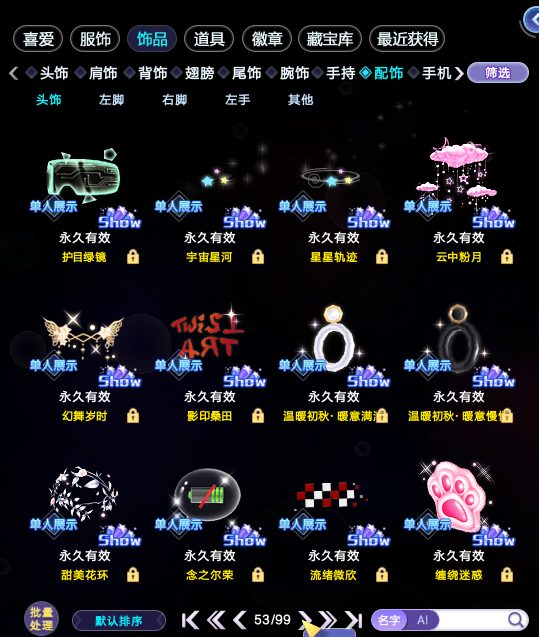
Task: Jump to the last page
Action: pos(354,620)
